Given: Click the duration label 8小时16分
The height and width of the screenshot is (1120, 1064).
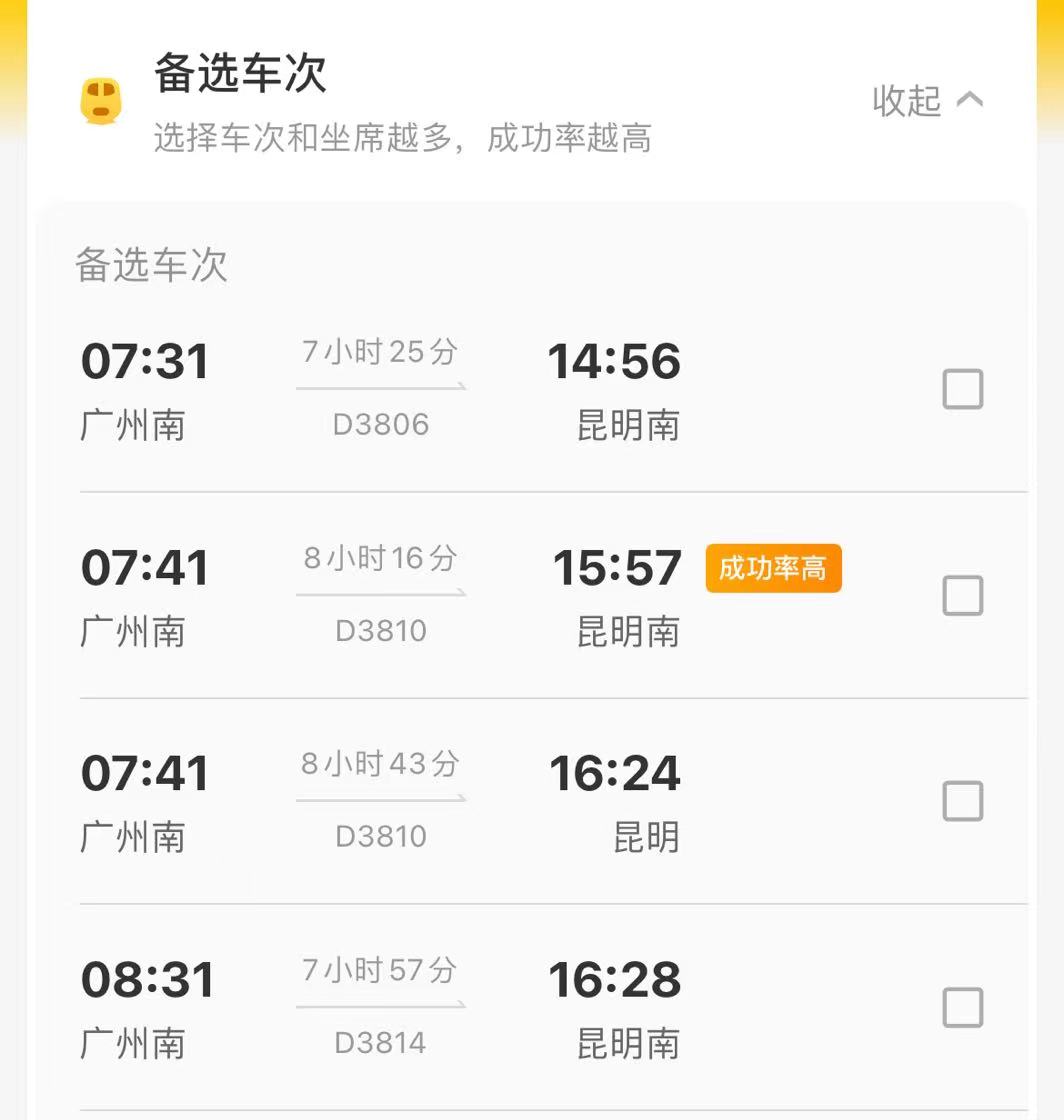Looking at the screenshot, I should pyautogui.click(x=381, y=559).
